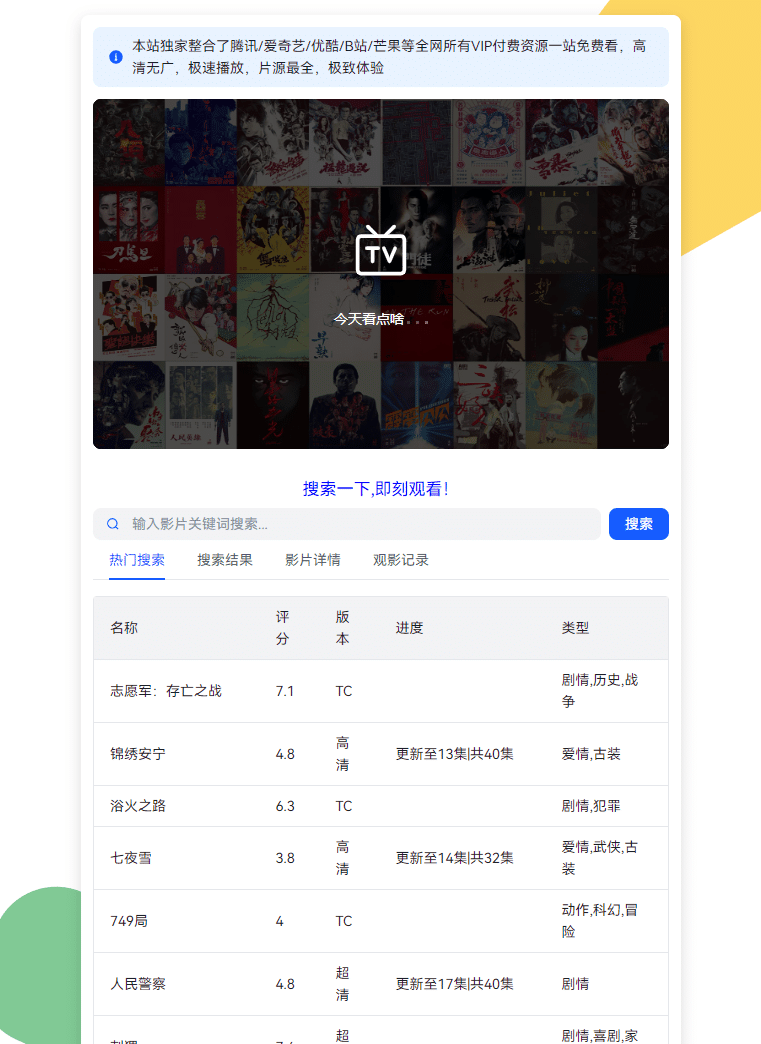Tap the blue 搜索 button

pyautogui.click(x=638, y=524)
